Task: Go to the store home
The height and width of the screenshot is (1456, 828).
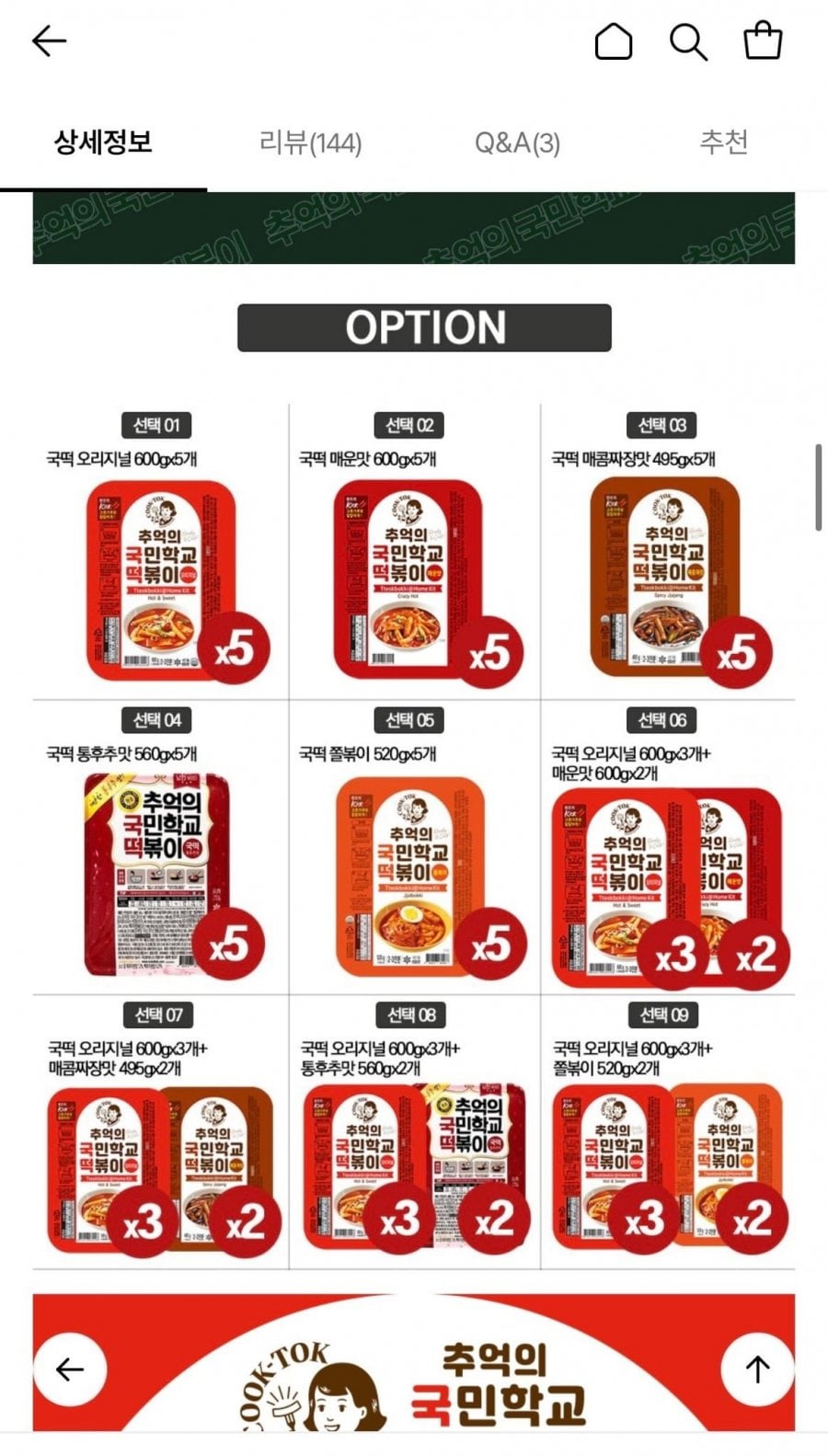Action: click(x=613, y=41)
